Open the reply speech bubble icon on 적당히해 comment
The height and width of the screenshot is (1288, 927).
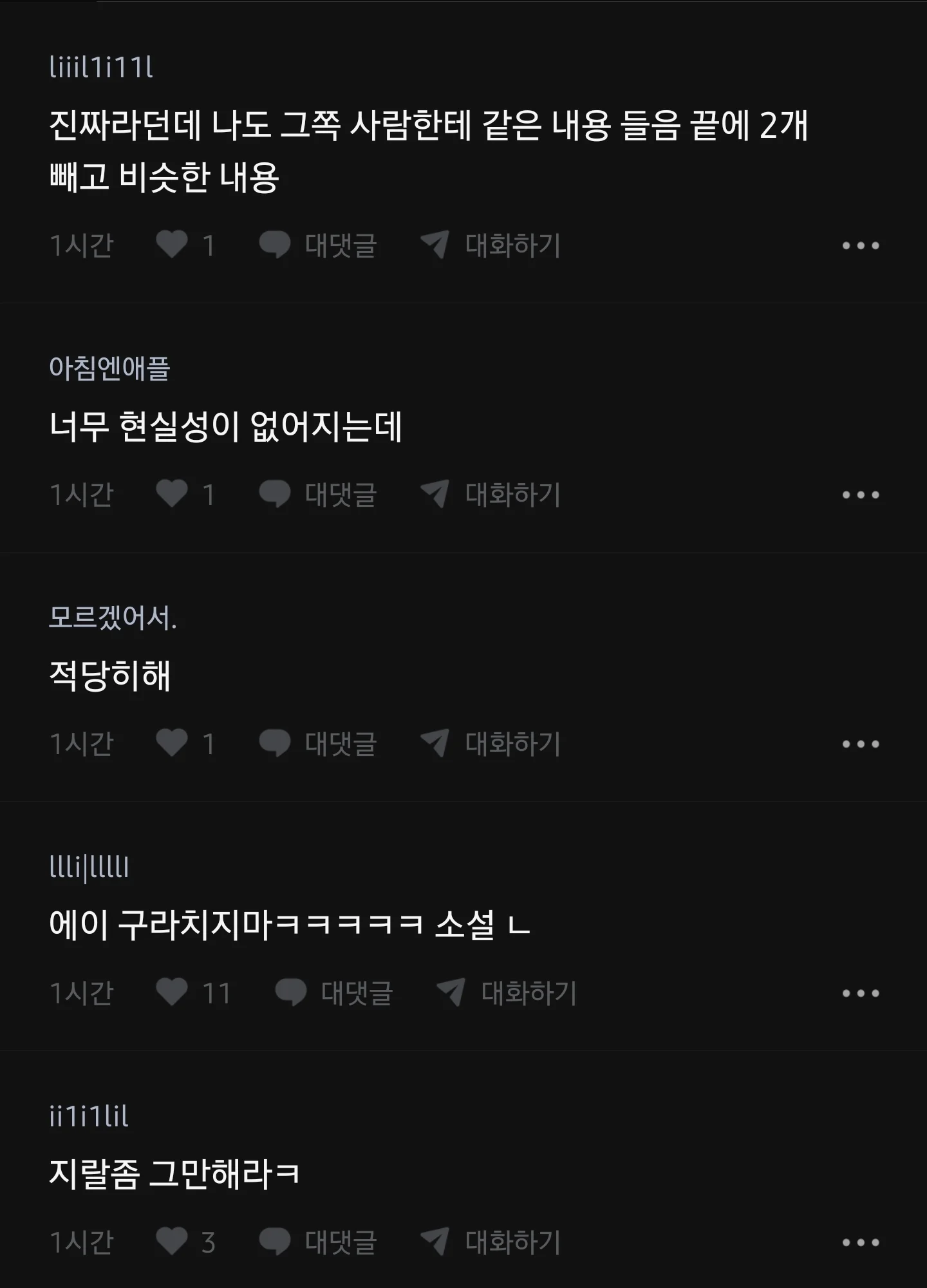[277, 744]
